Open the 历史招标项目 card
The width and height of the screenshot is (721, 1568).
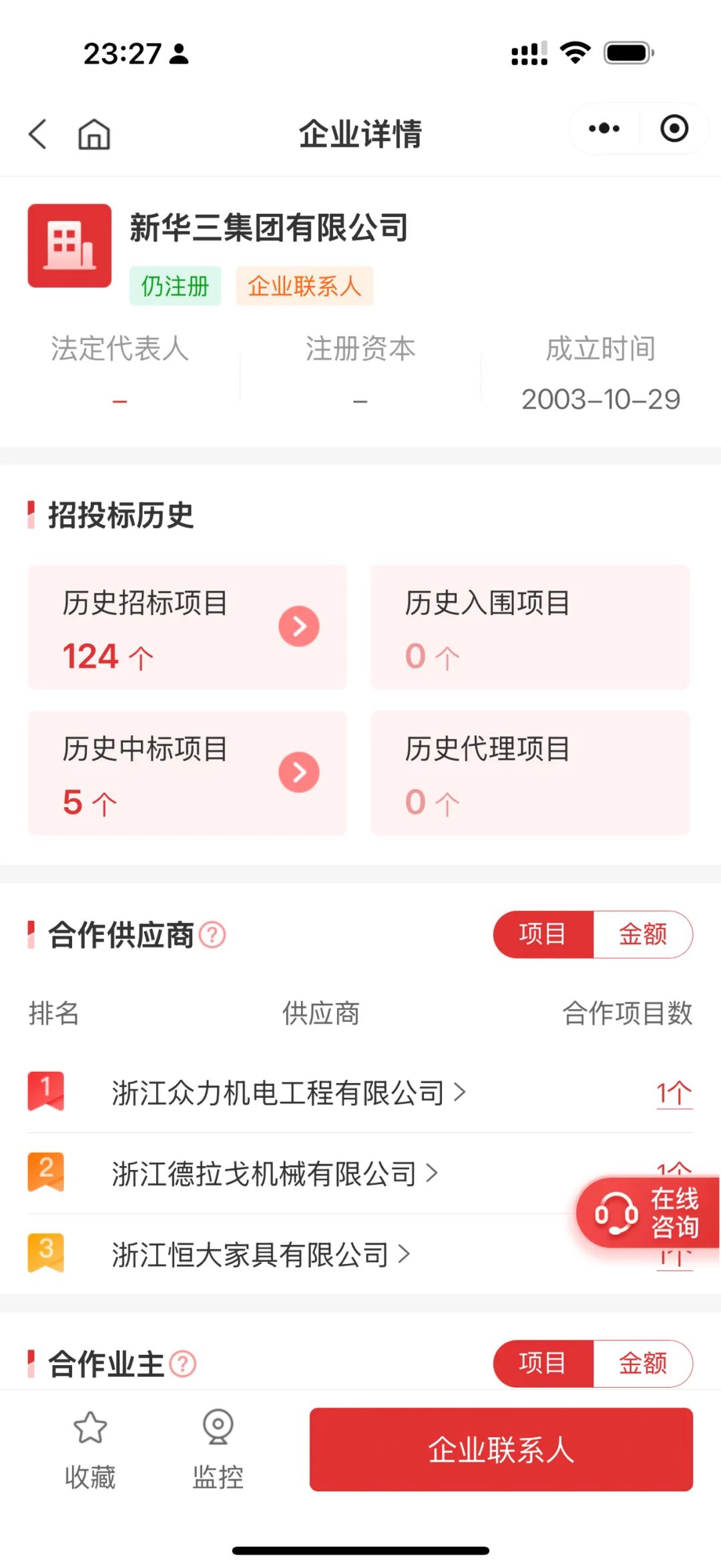click(188, 627)
